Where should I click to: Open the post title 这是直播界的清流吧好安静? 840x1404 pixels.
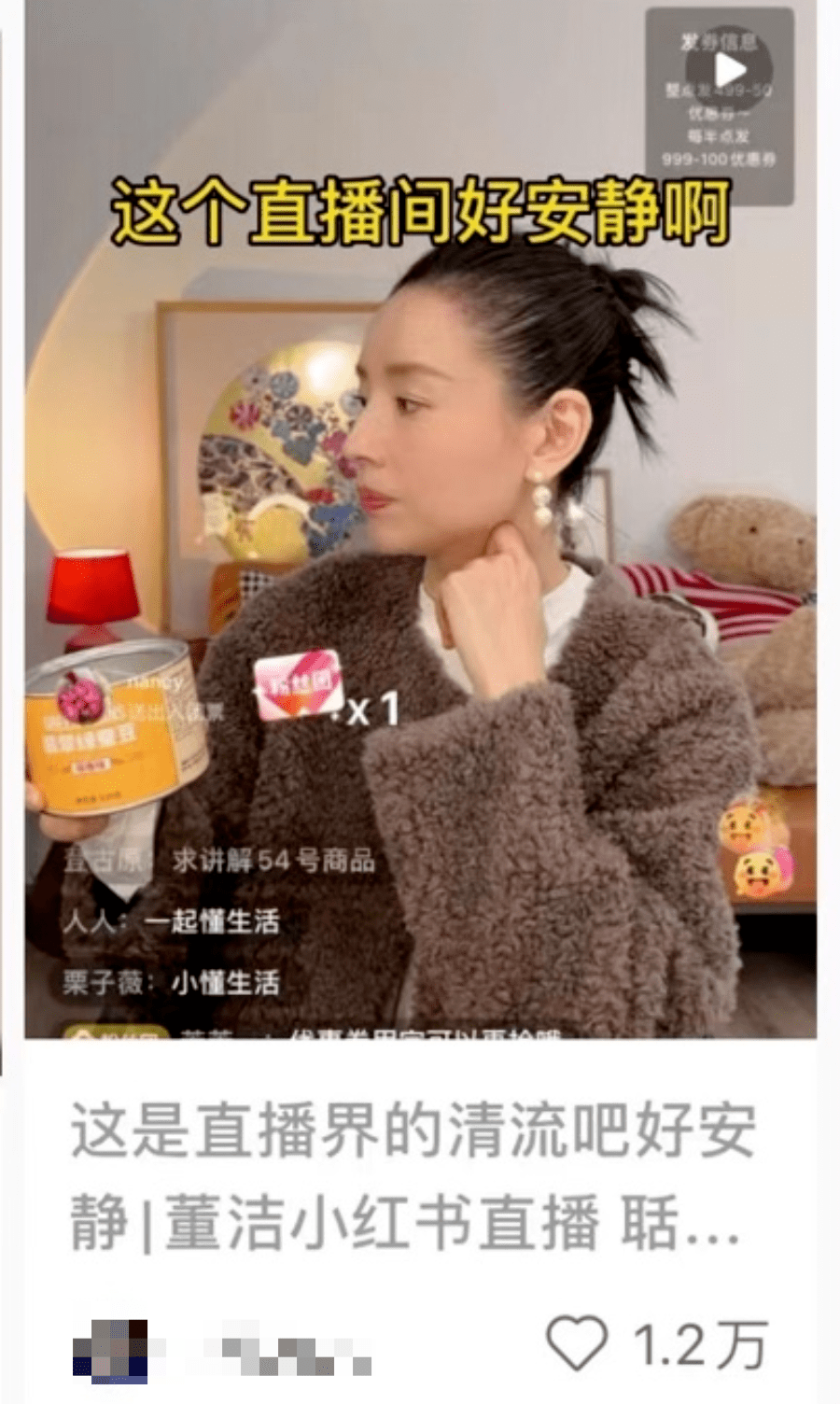coord(413,1176)
